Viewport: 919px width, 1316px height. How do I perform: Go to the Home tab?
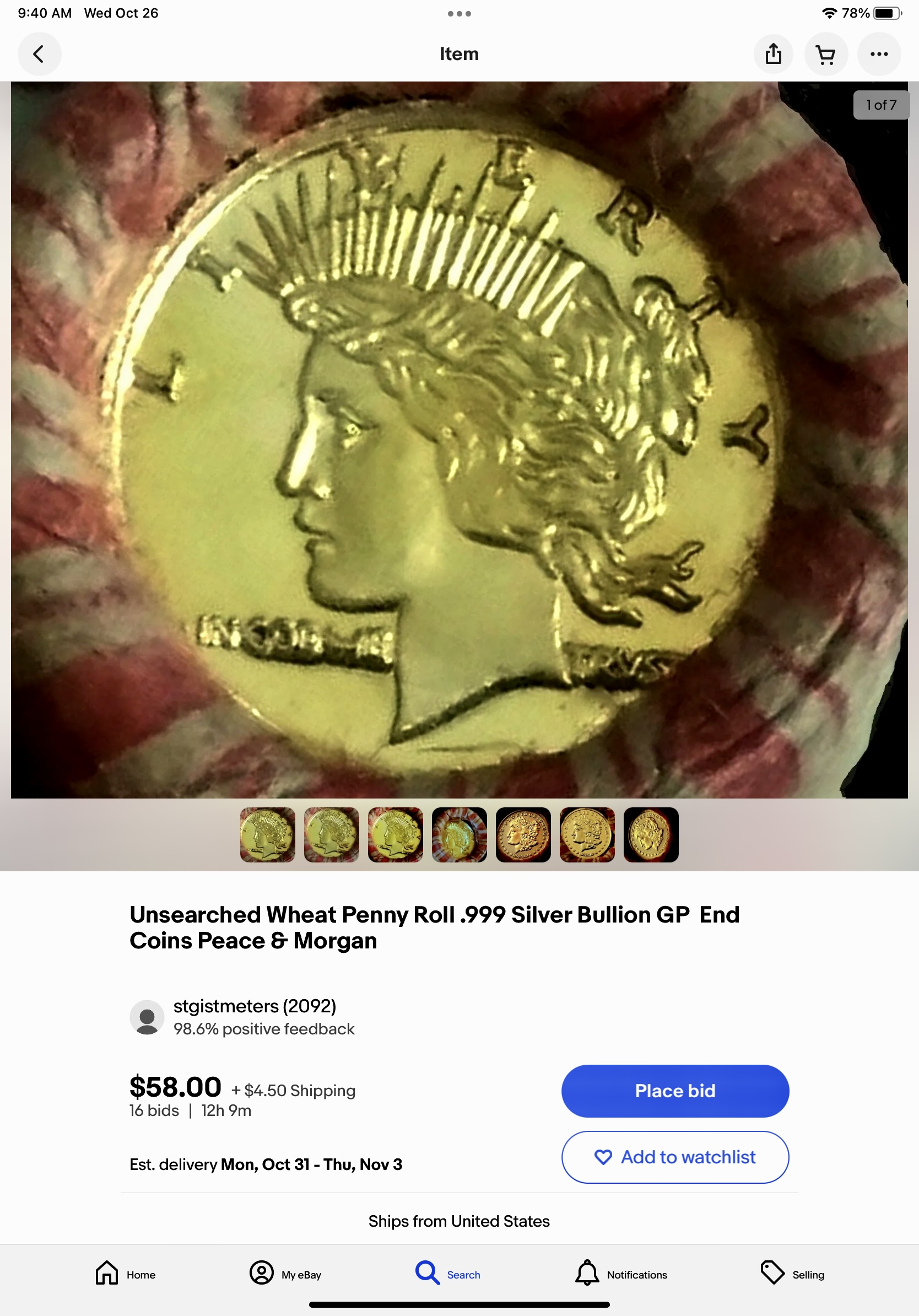(125, 1274)
